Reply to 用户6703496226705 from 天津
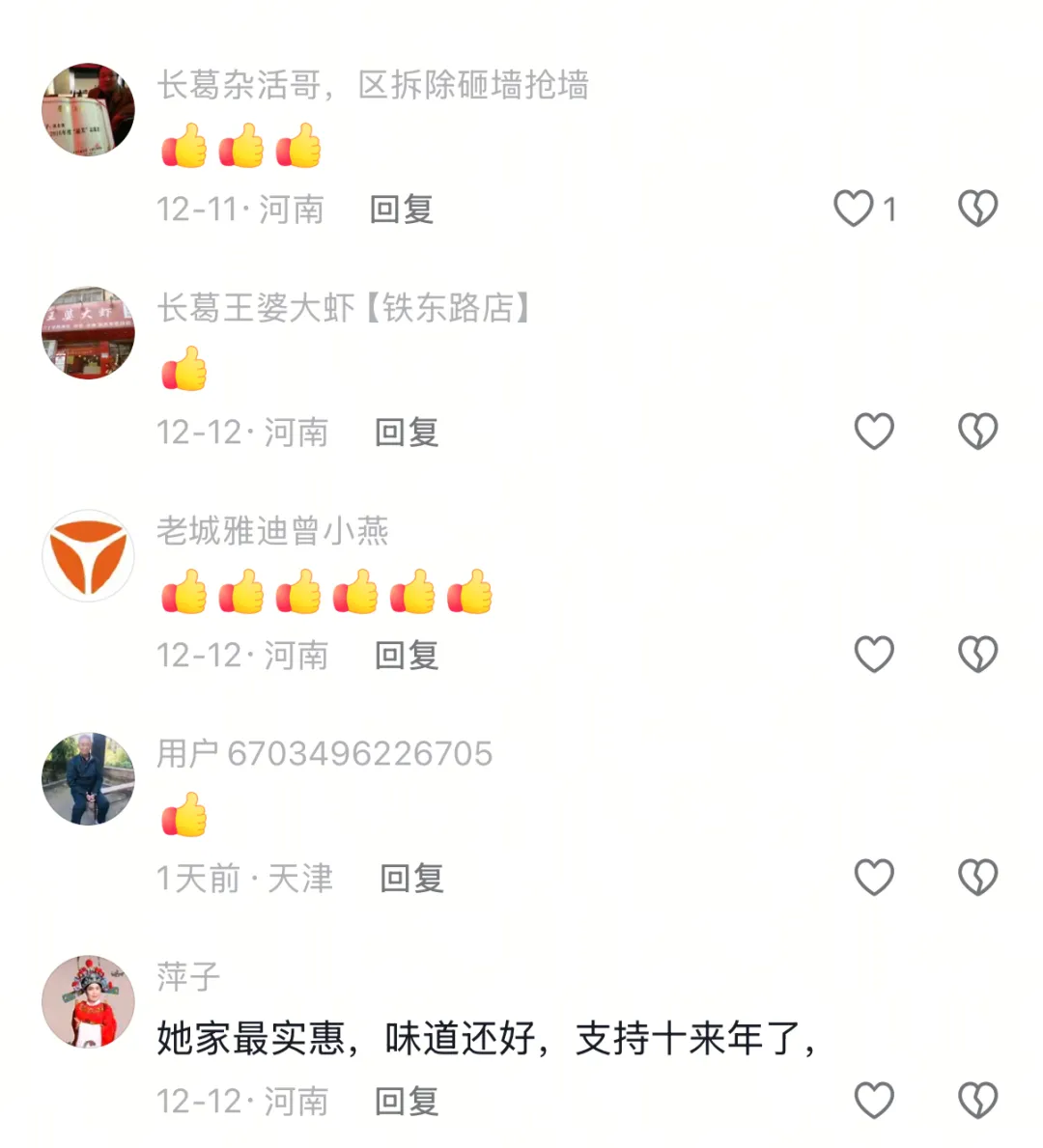The image size is (1043, 1148). 411,878
